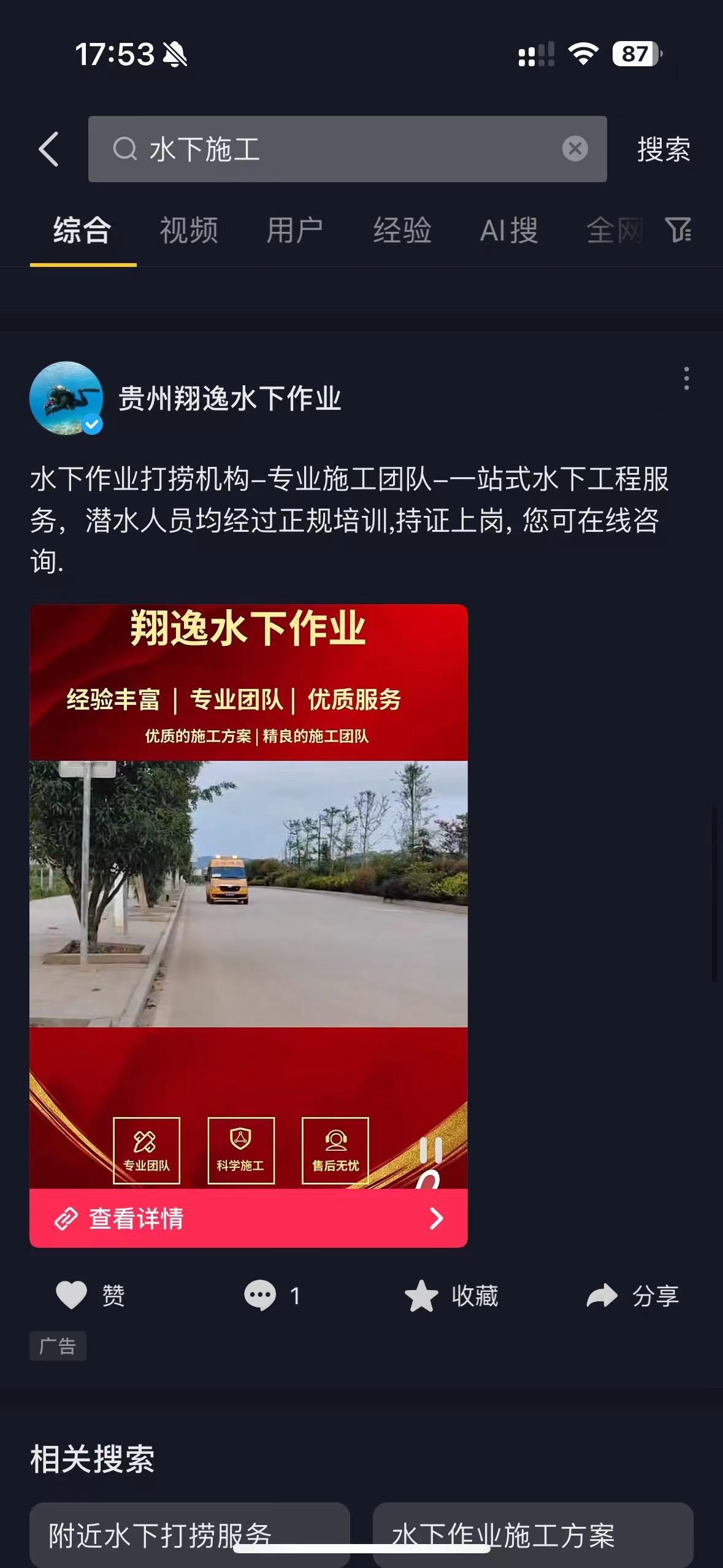The height and width of the screenshot is (1568, 723).
Task: Save the post with 收藏
Action: click(x=452, y=1296)
